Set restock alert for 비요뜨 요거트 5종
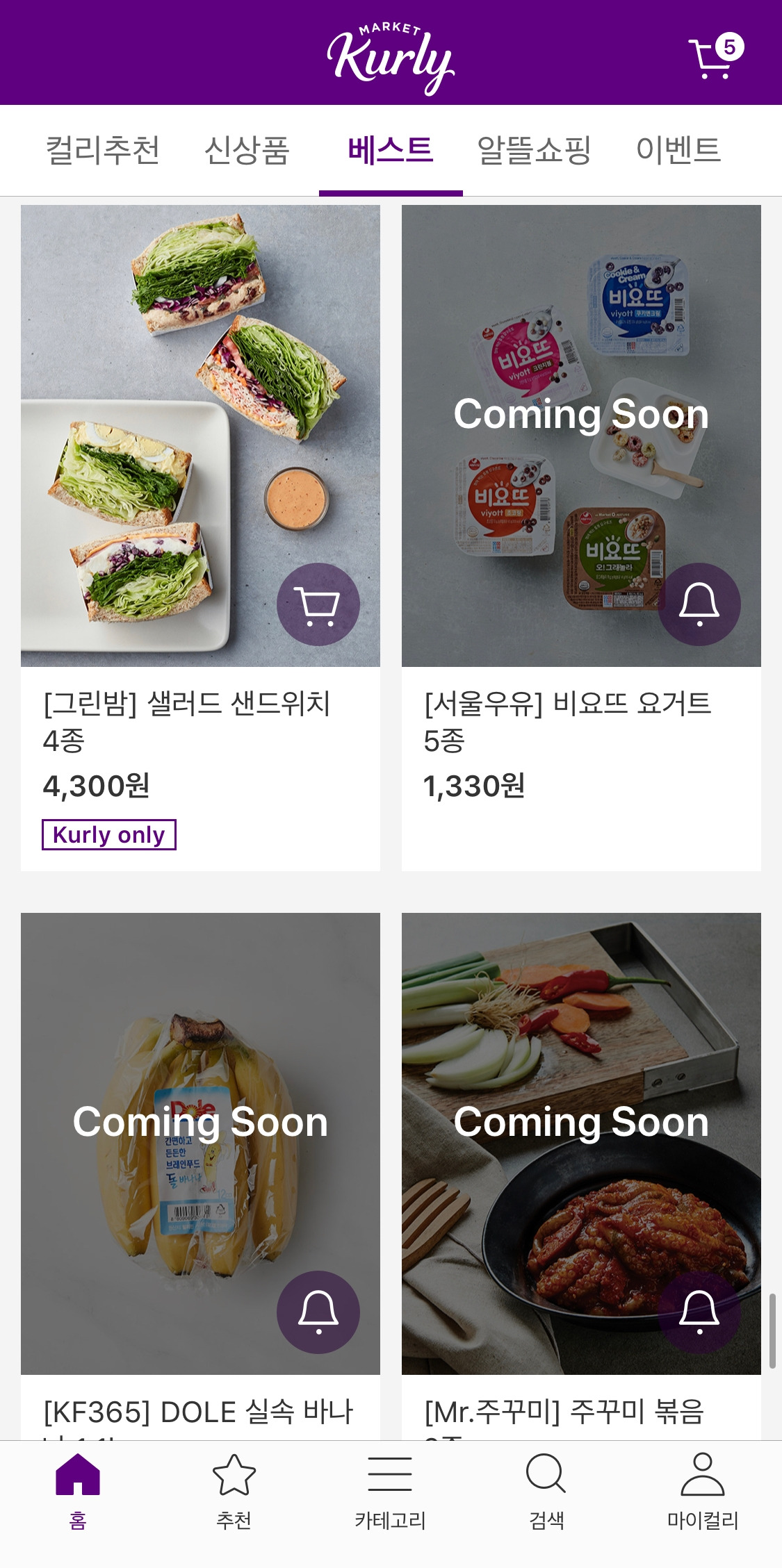782x1568 pixels. click(699, 604)
